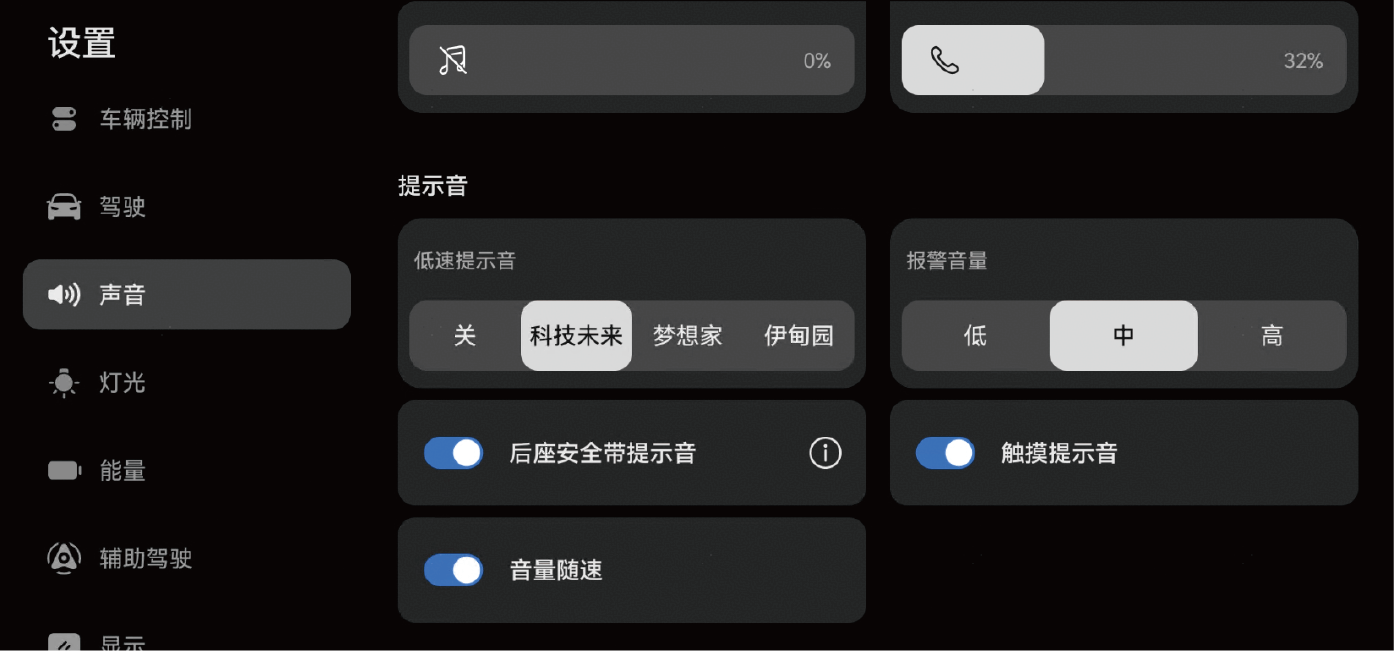The image size is (1395, 651).
Task: View info about 后座安全带提示音
Action: [825, 453]
